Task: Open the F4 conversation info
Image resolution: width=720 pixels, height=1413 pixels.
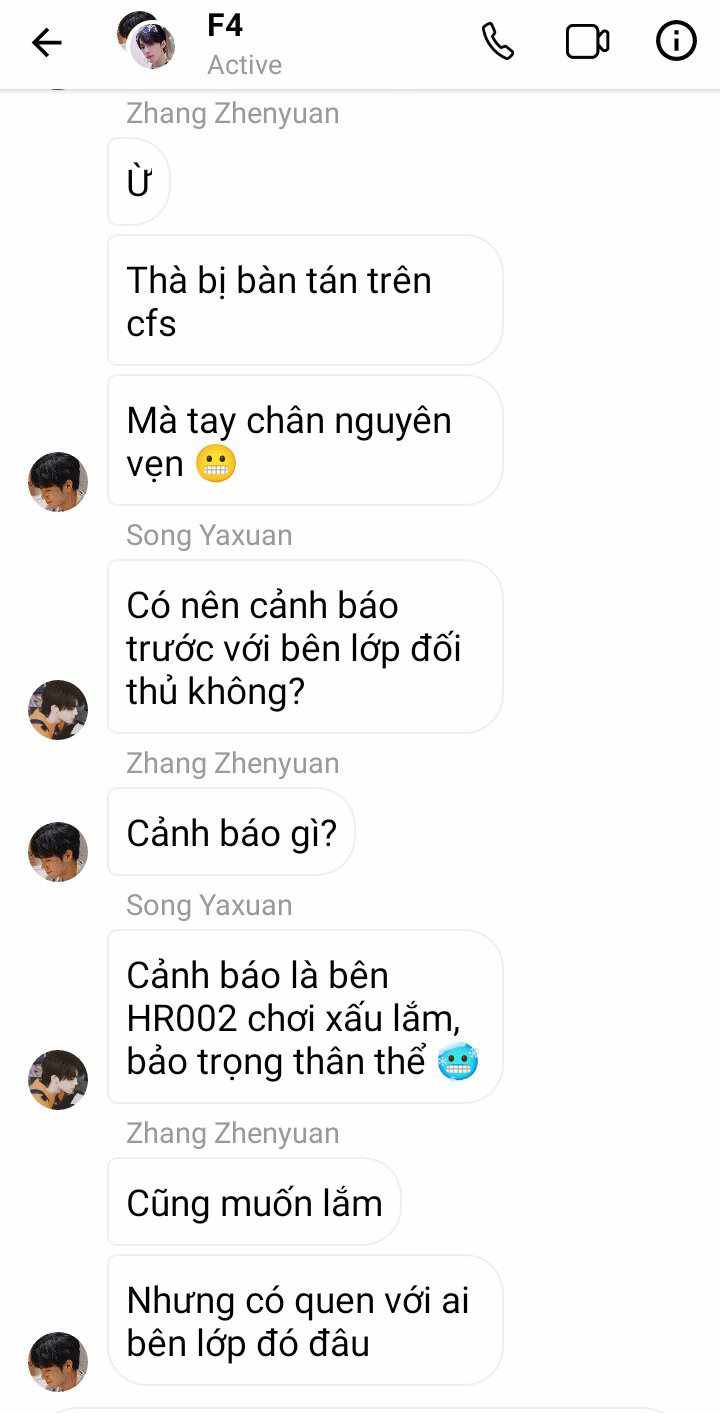Action: [676, 42]
